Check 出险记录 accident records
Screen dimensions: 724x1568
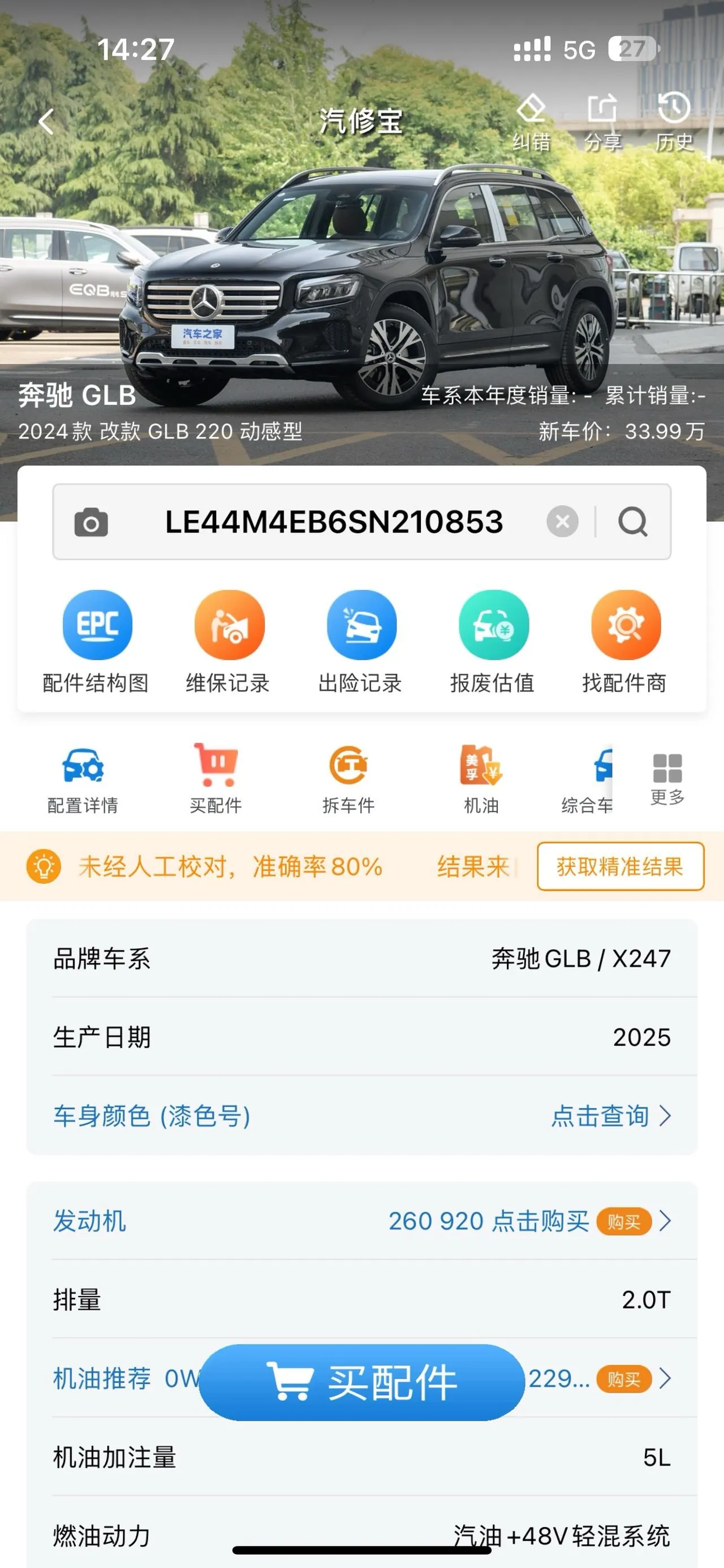click(x=360, y=642)
